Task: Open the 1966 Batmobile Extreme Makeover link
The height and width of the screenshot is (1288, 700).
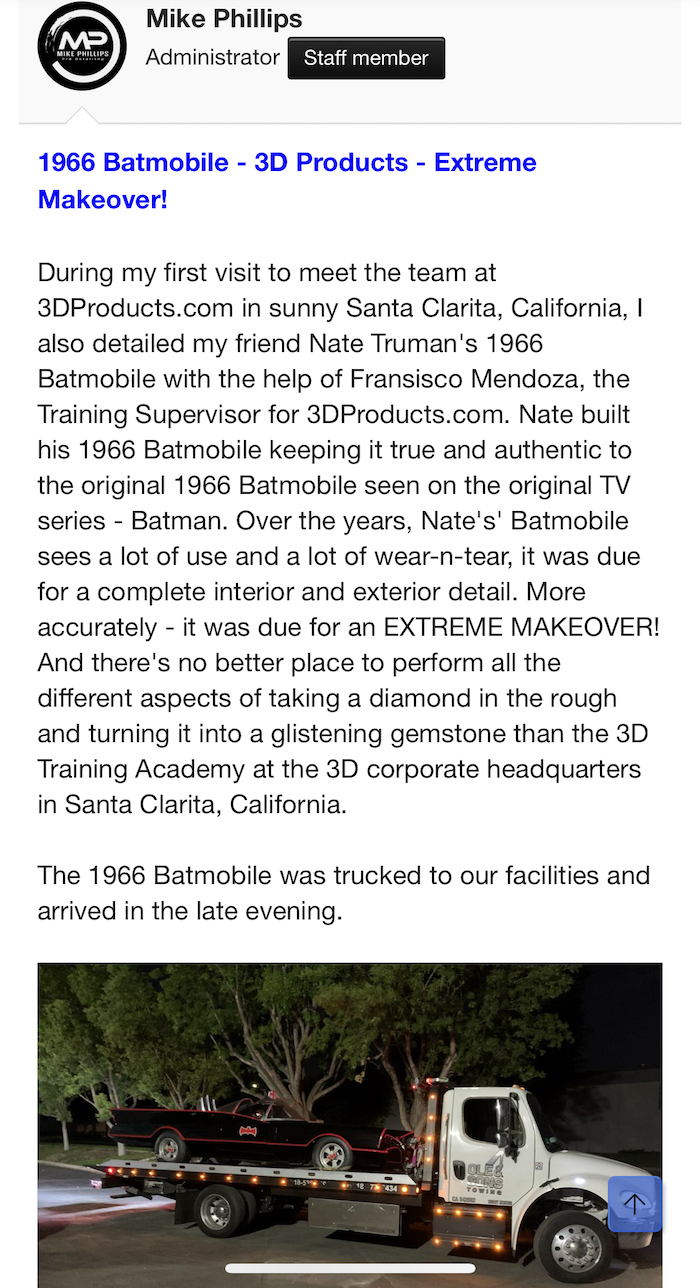Action: (x=287, y=180)
